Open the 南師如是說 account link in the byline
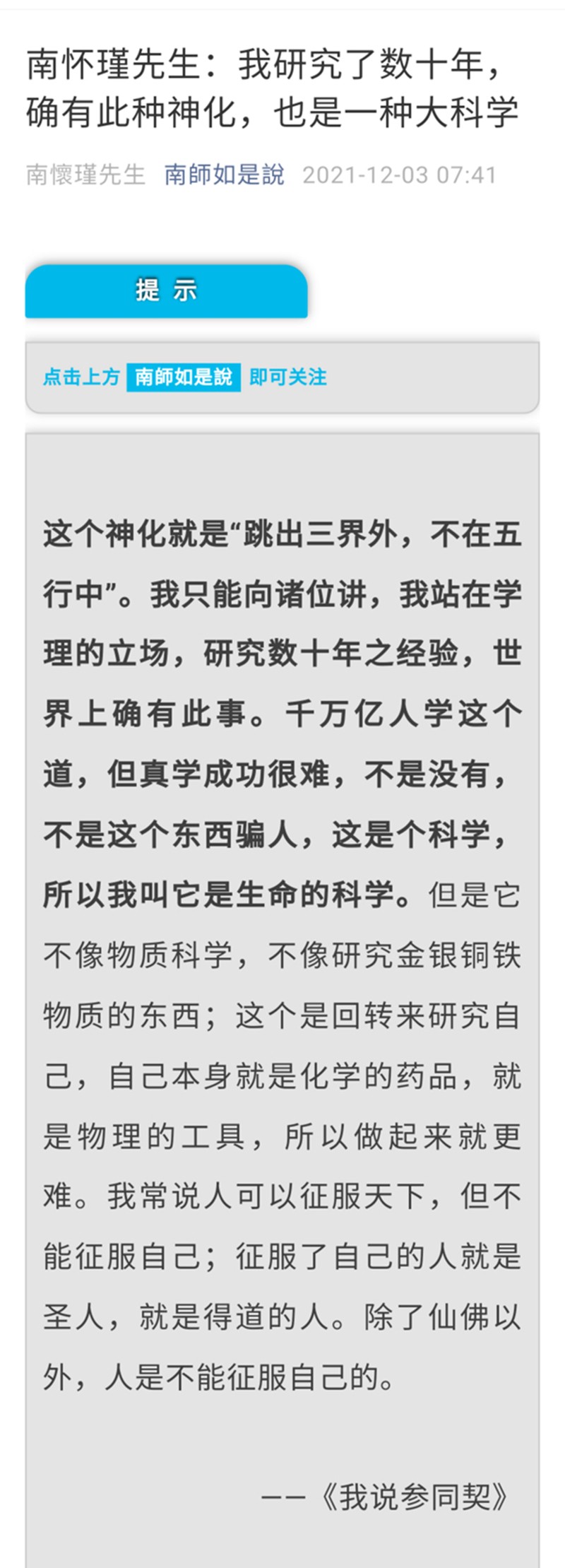The width and height of the screenshot is (565, 1568). click(224, 175)
